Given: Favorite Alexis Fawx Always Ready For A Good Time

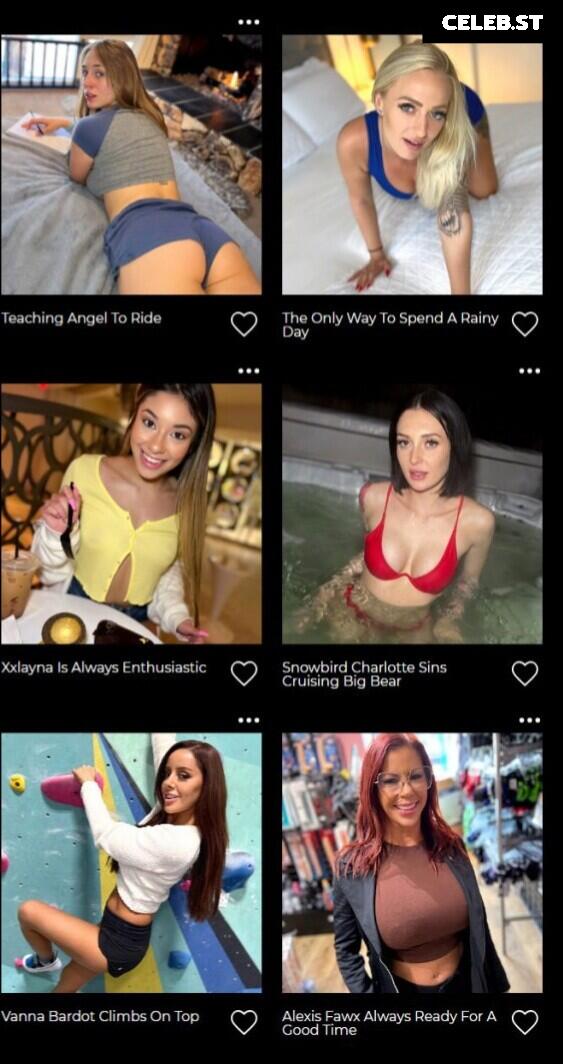Looking at the screenshot, I should point(524,1022).
